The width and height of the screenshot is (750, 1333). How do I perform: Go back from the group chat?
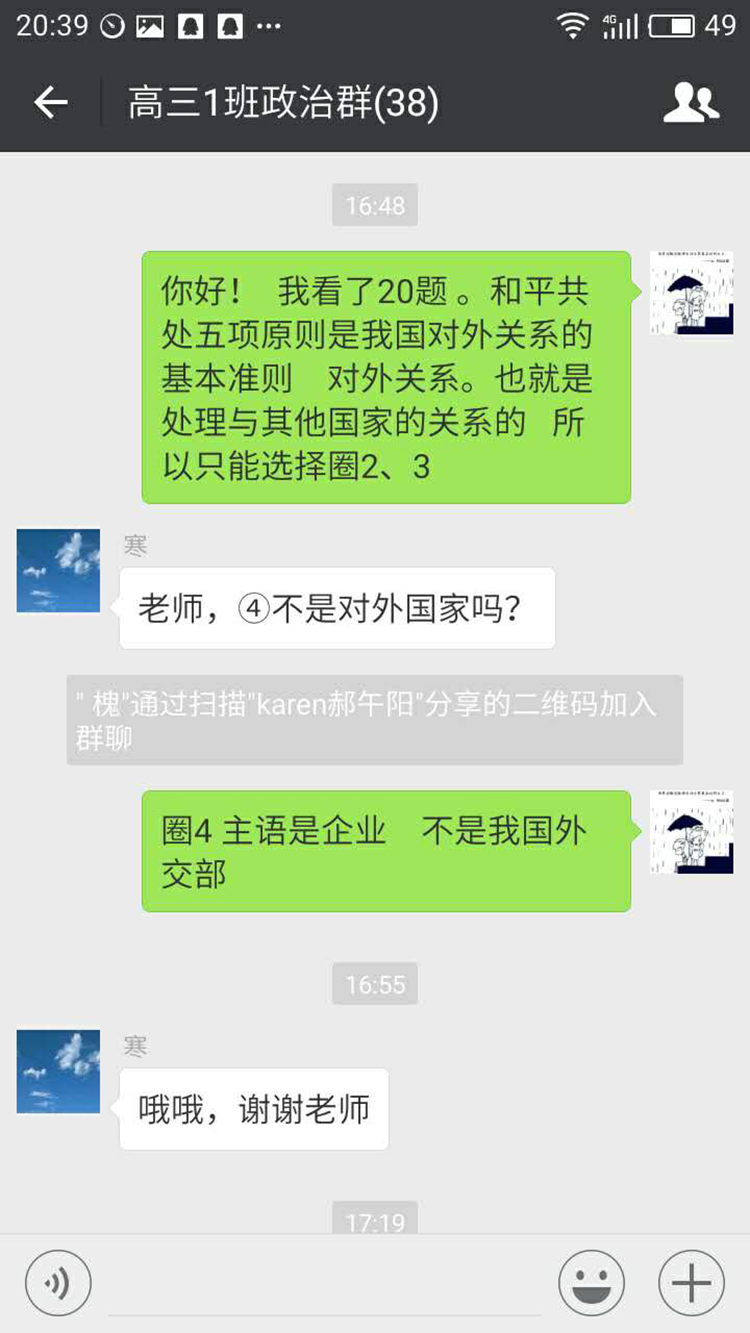click(x=50, y=102)
